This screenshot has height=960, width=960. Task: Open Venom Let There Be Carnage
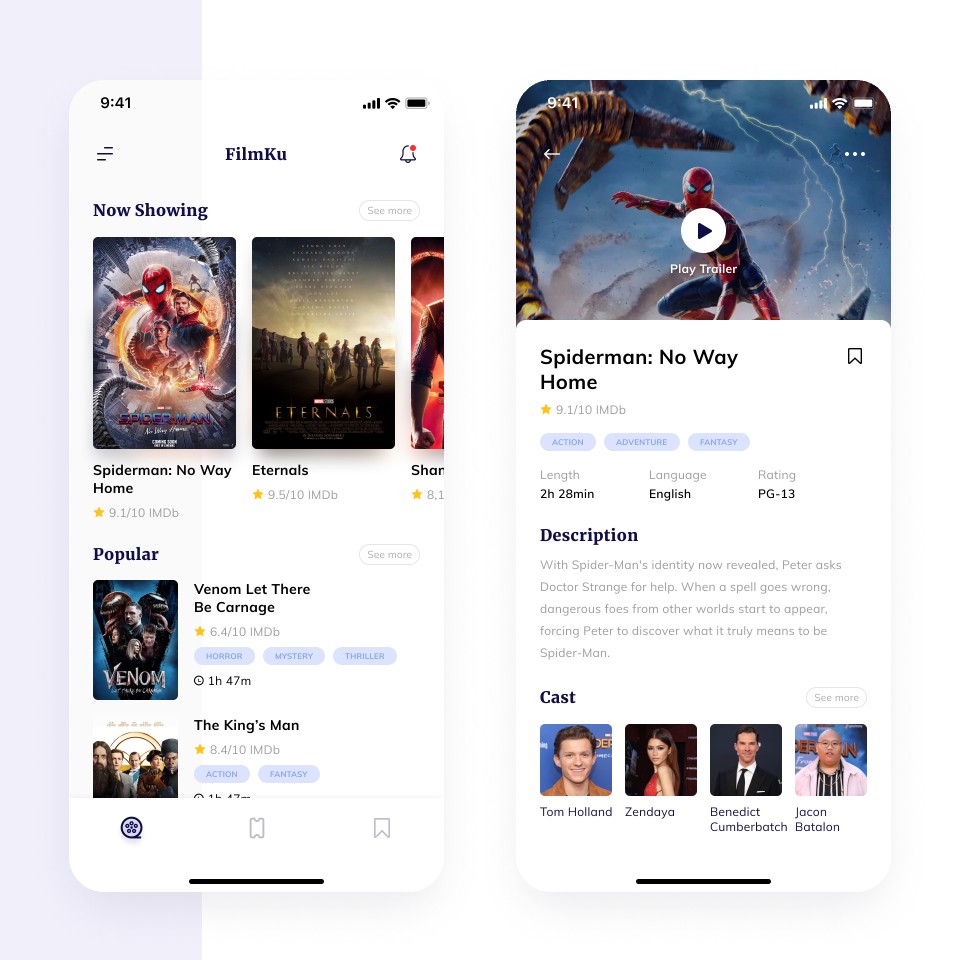click(x=252, y=598)
